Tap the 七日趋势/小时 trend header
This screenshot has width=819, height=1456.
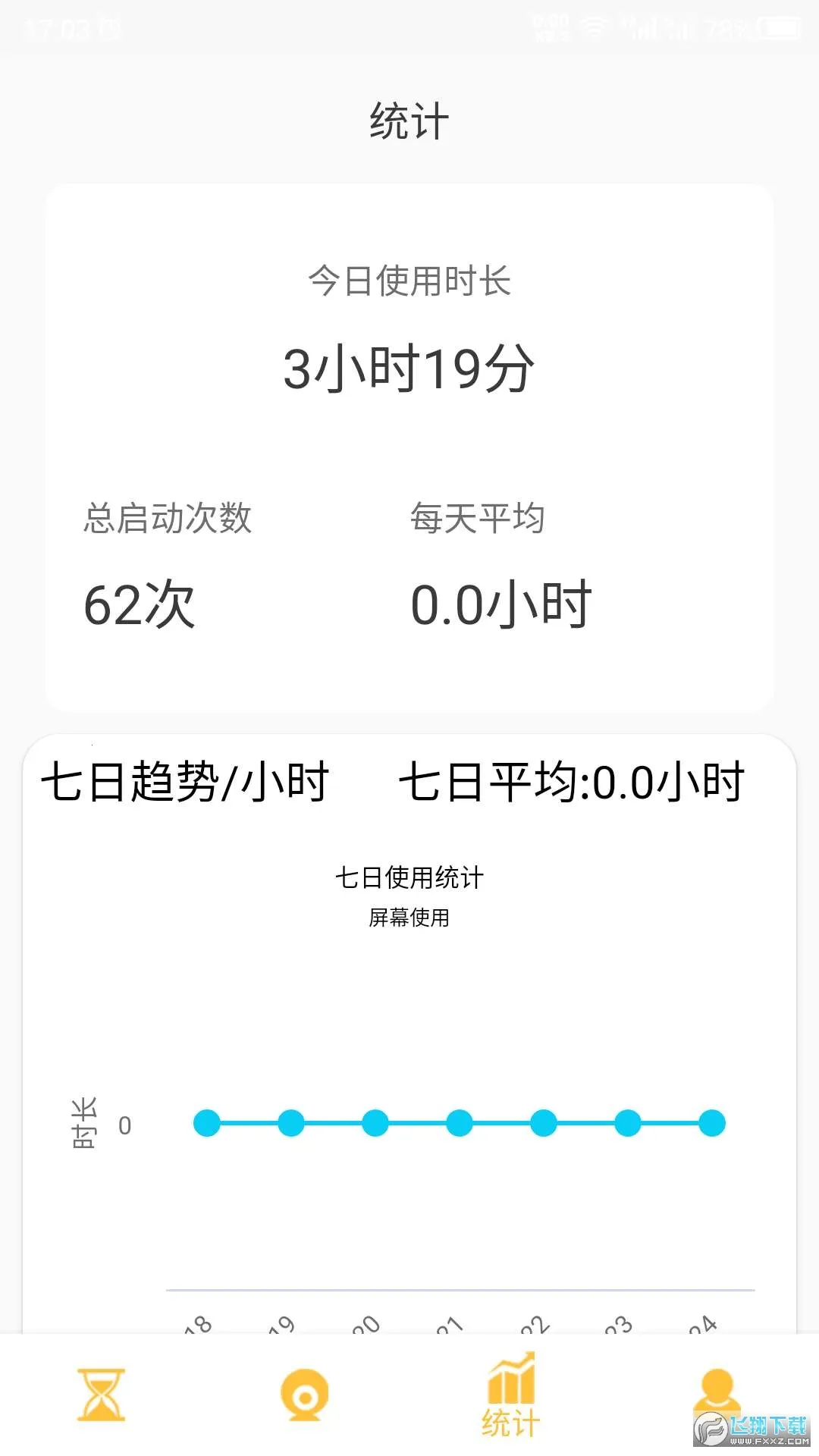(182, 783)
